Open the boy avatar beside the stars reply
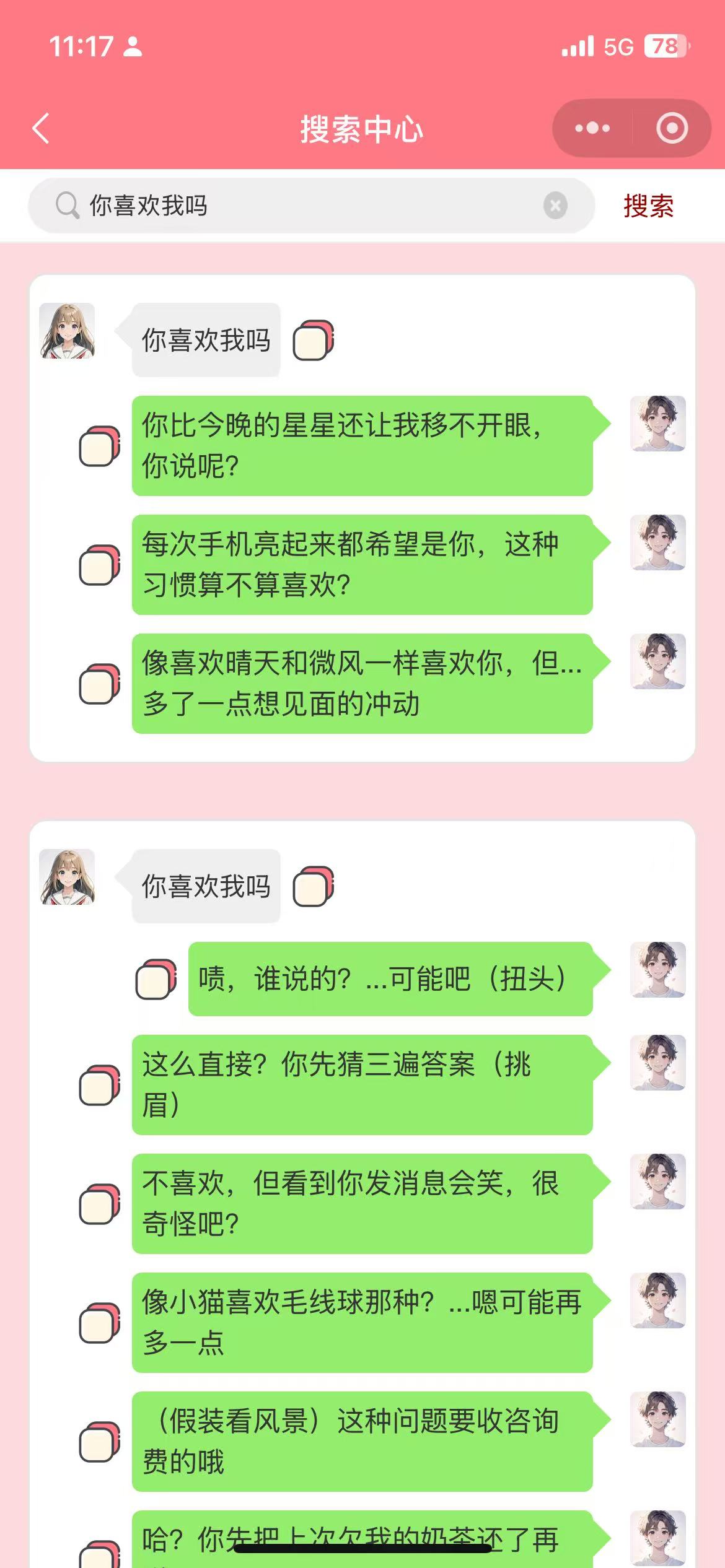725x1568 pixels. [x=657, y=424]
